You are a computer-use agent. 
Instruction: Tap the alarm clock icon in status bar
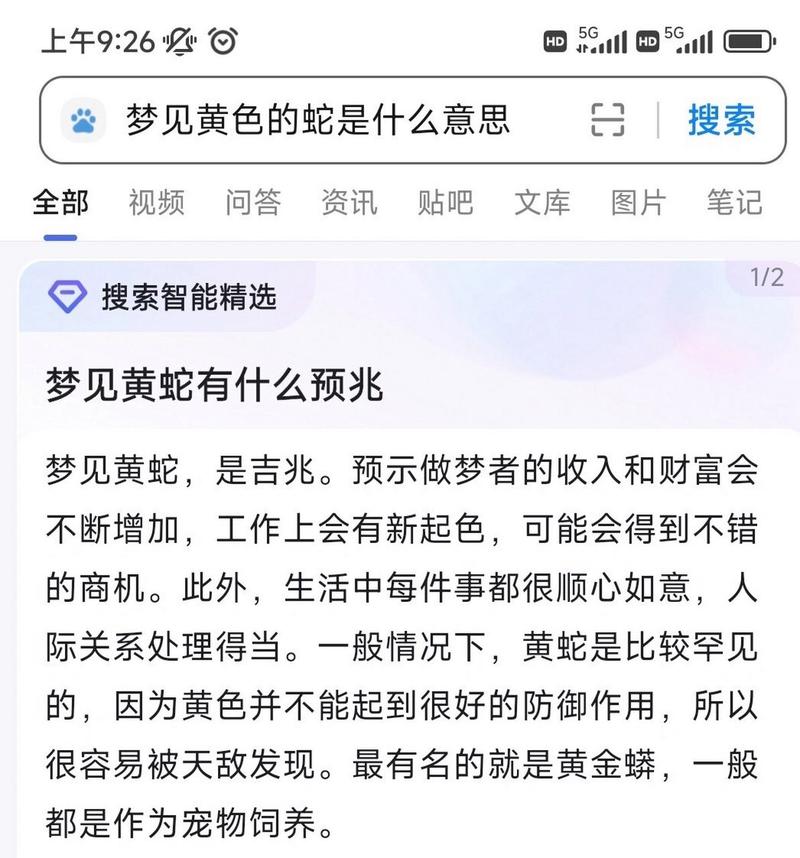[223, 41]
